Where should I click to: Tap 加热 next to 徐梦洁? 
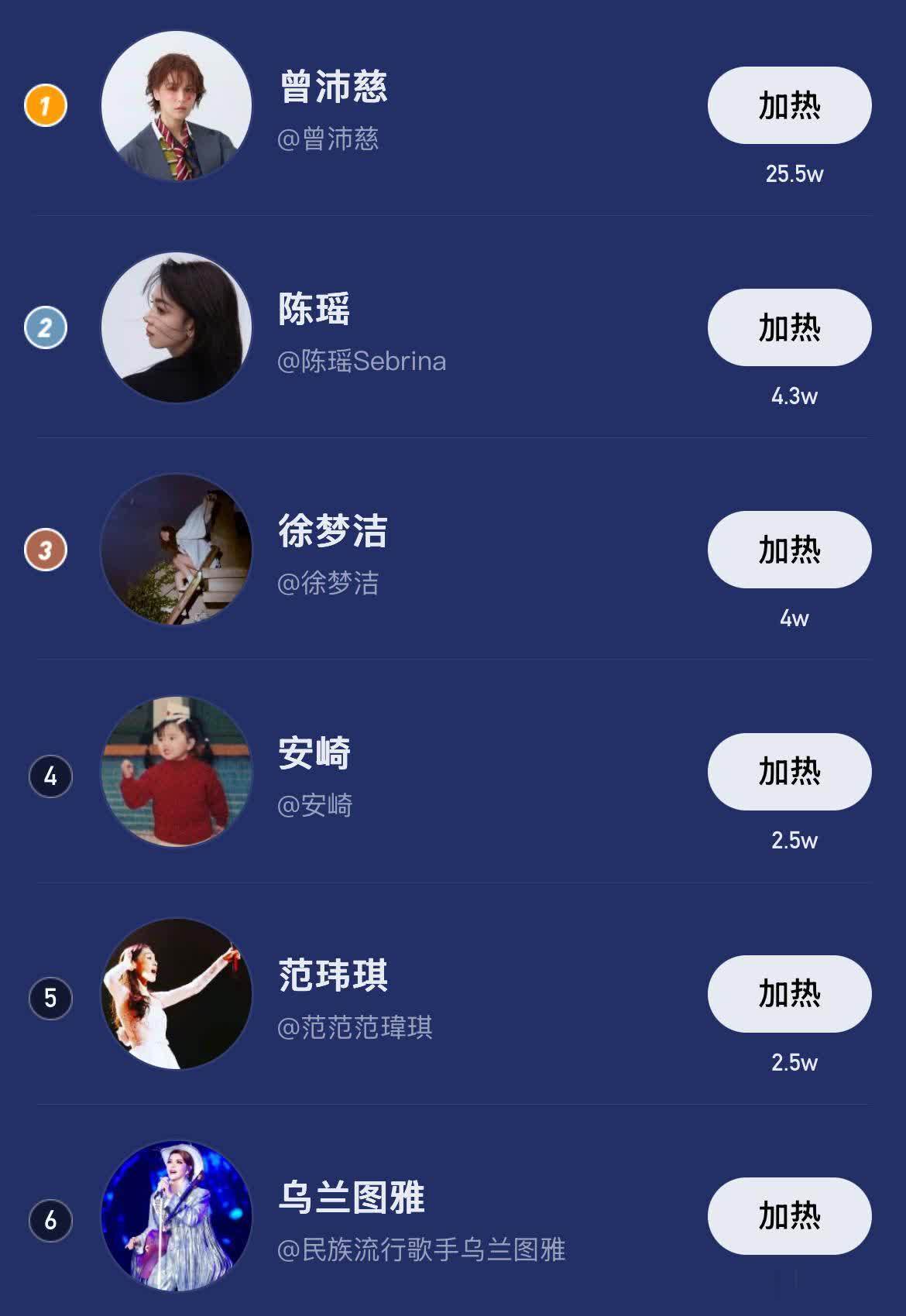point(789,550)
